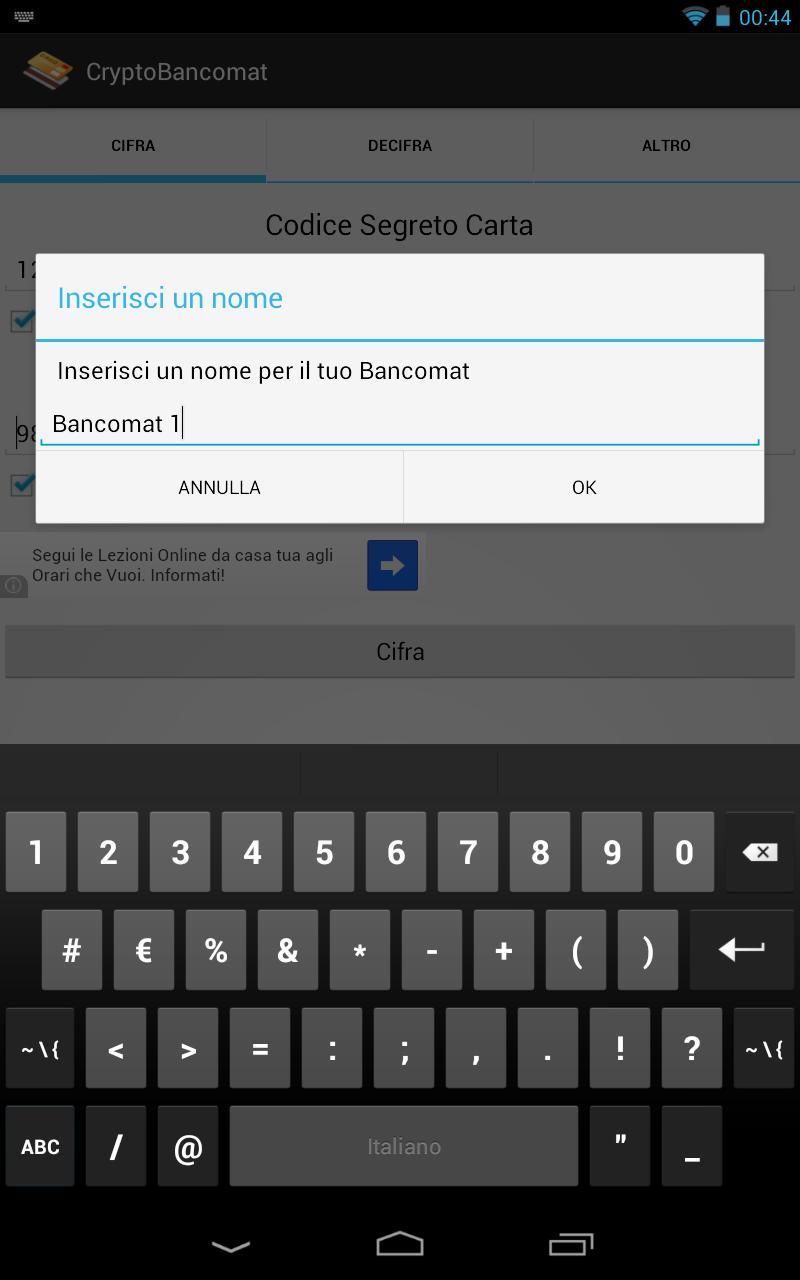The image size is (800, 1280).
Task: Type the digit 2 key
Action: pyautogui.click(x=108, y=852)
